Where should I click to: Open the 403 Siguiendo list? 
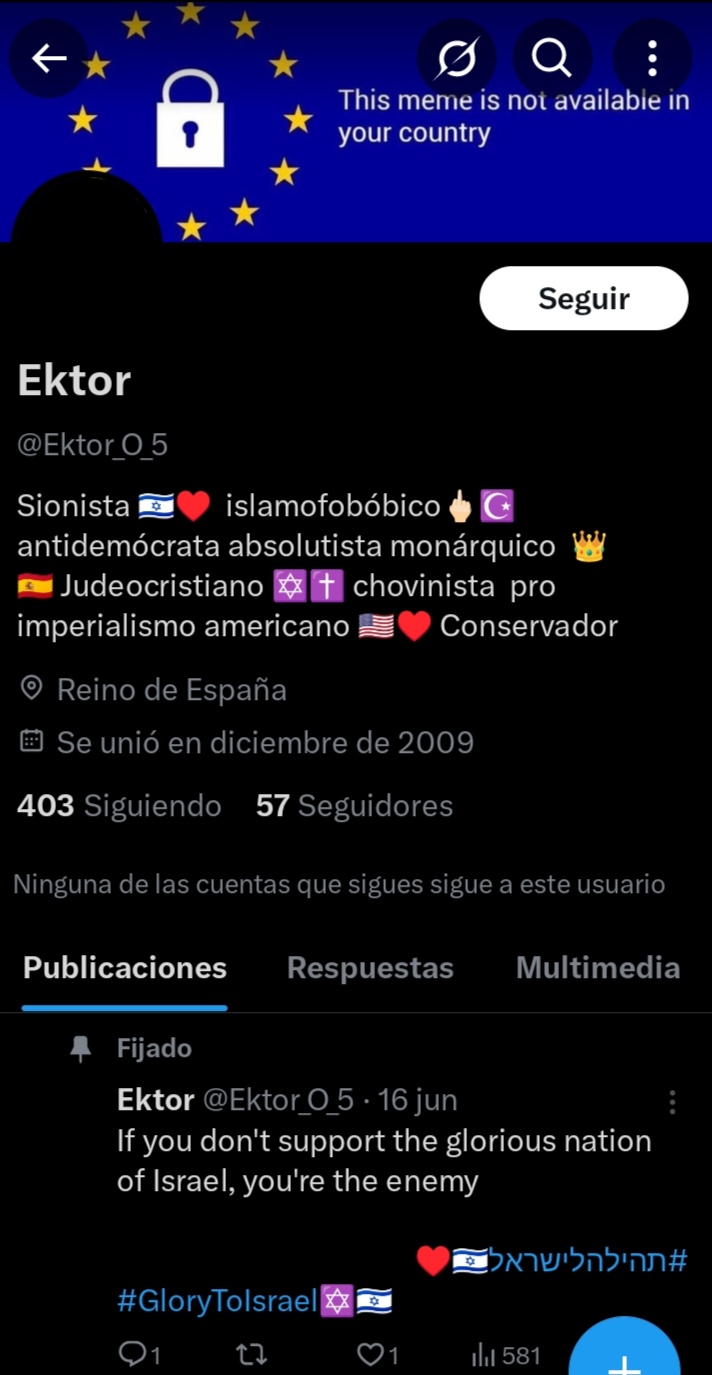tap(119, 805)
